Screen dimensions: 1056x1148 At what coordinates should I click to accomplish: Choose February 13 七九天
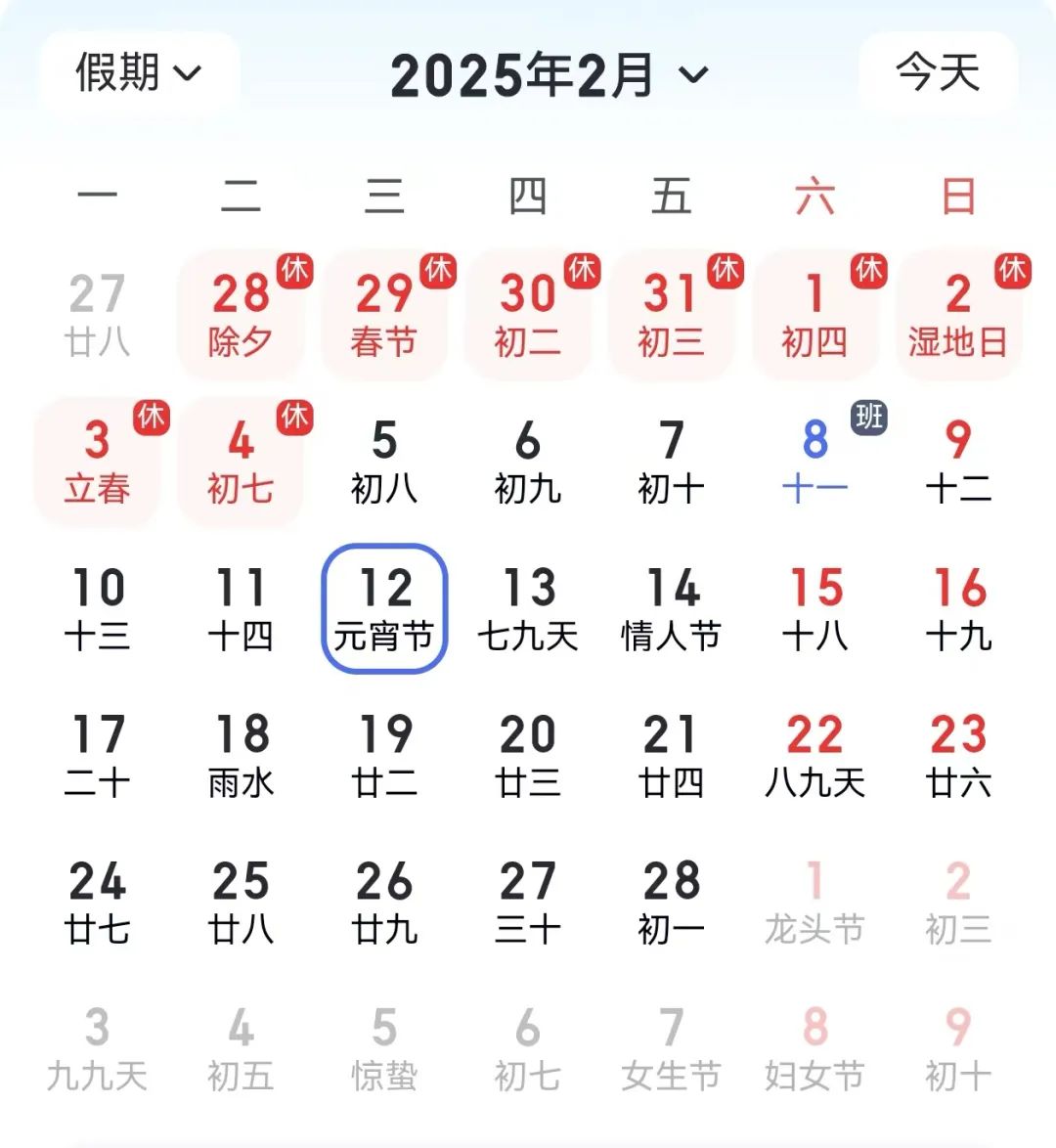[x=528, y=608]
